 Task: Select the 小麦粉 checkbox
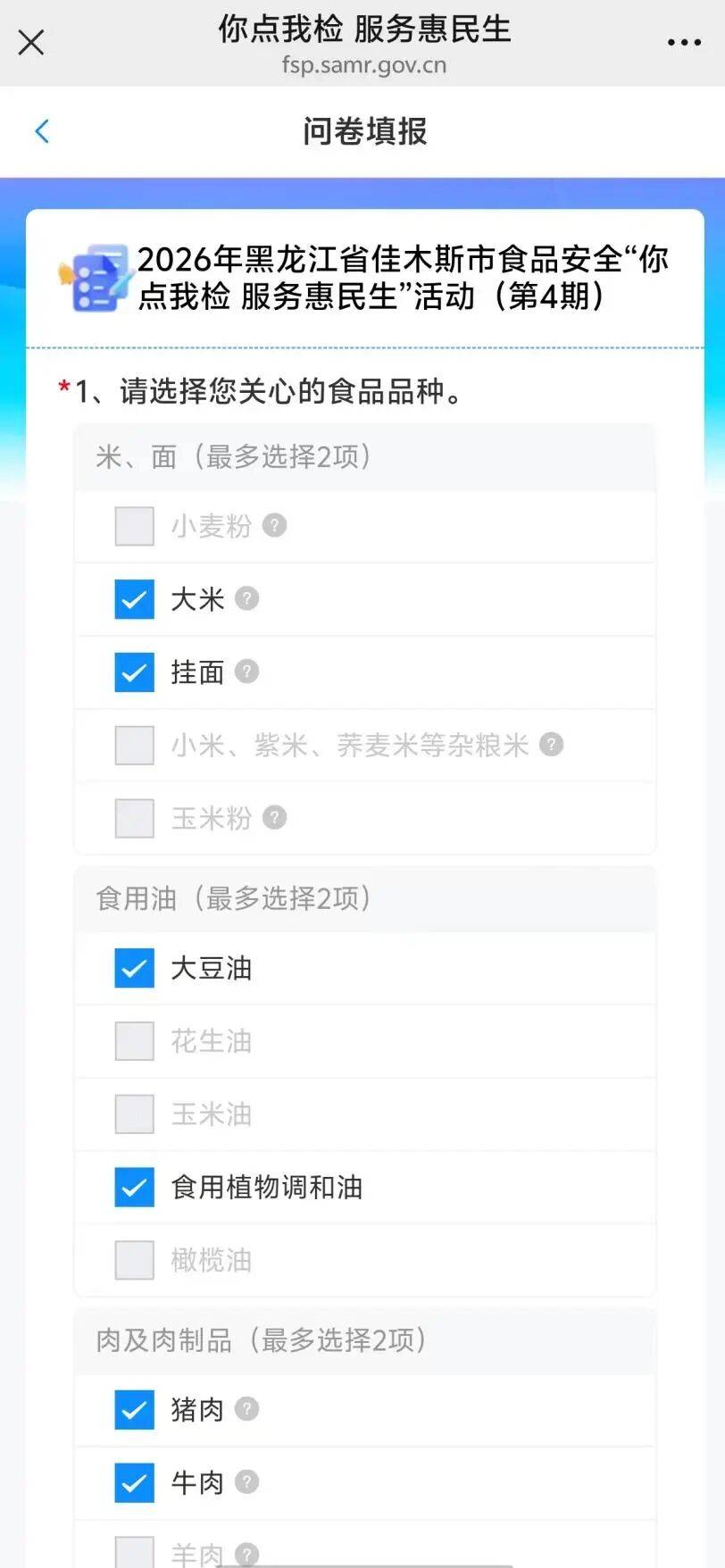click(134, 526)
